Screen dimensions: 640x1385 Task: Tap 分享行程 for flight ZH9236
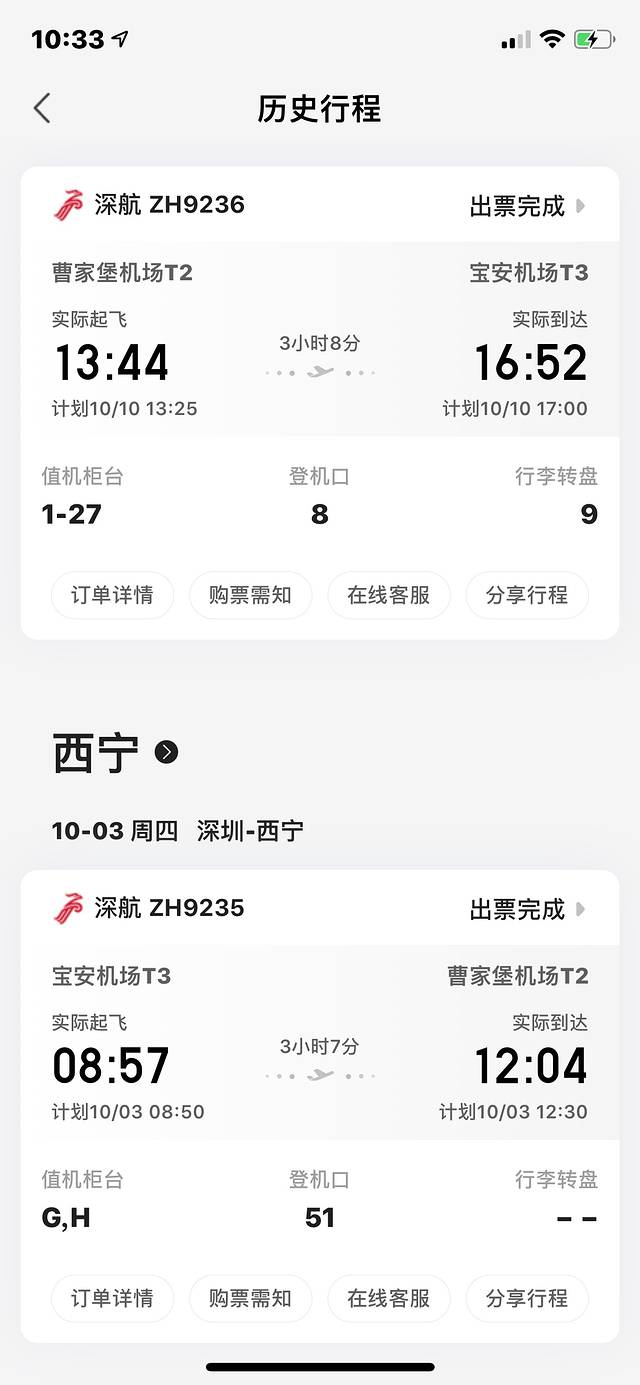[x=526, y=596]
